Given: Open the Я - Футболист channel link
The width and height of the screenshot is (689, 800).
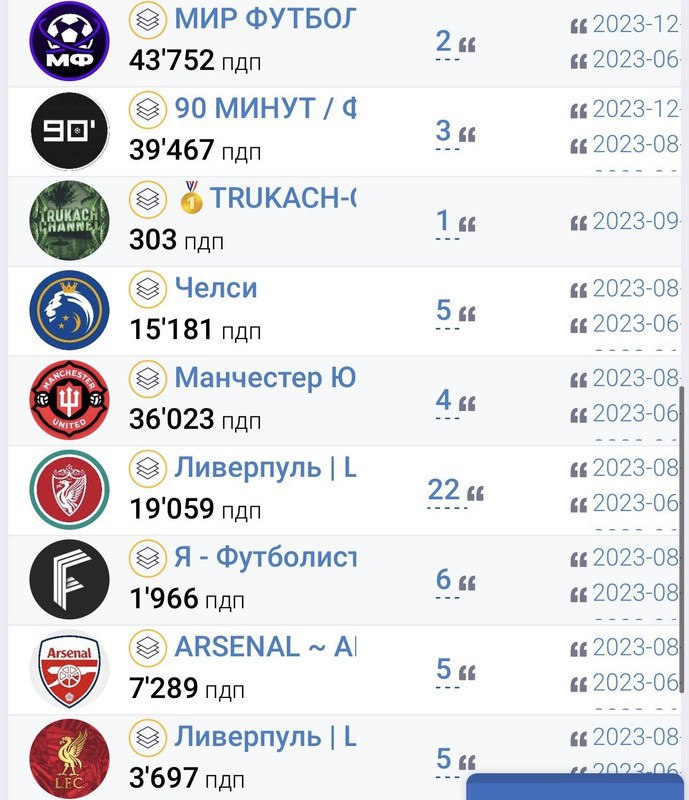Looking at the screenshot, I should tap(265, 557).
